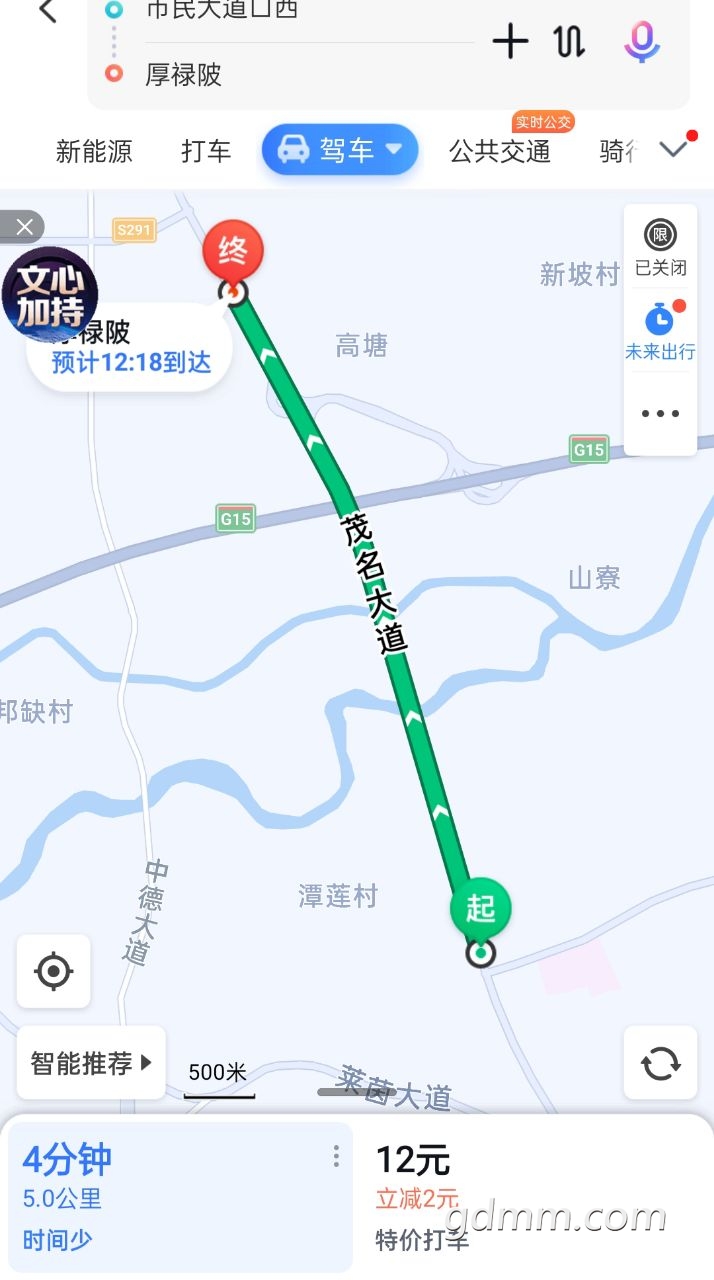
Task: Swap start and destination points
Action: [x=569, y=41]
